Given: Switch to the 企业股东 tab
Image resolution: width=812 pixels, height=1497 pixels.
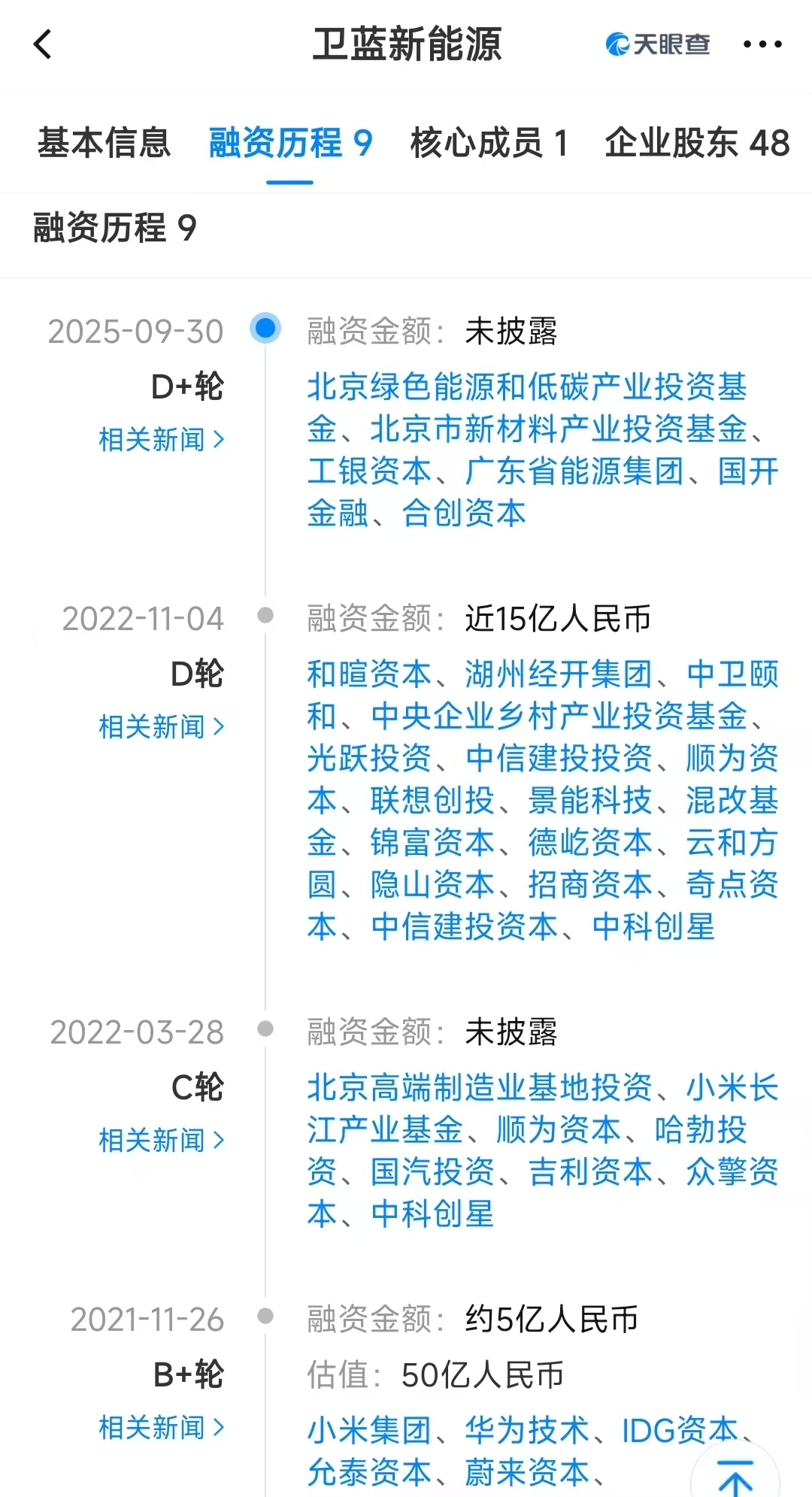Looking at the screenshot, I should coord(696,143).
